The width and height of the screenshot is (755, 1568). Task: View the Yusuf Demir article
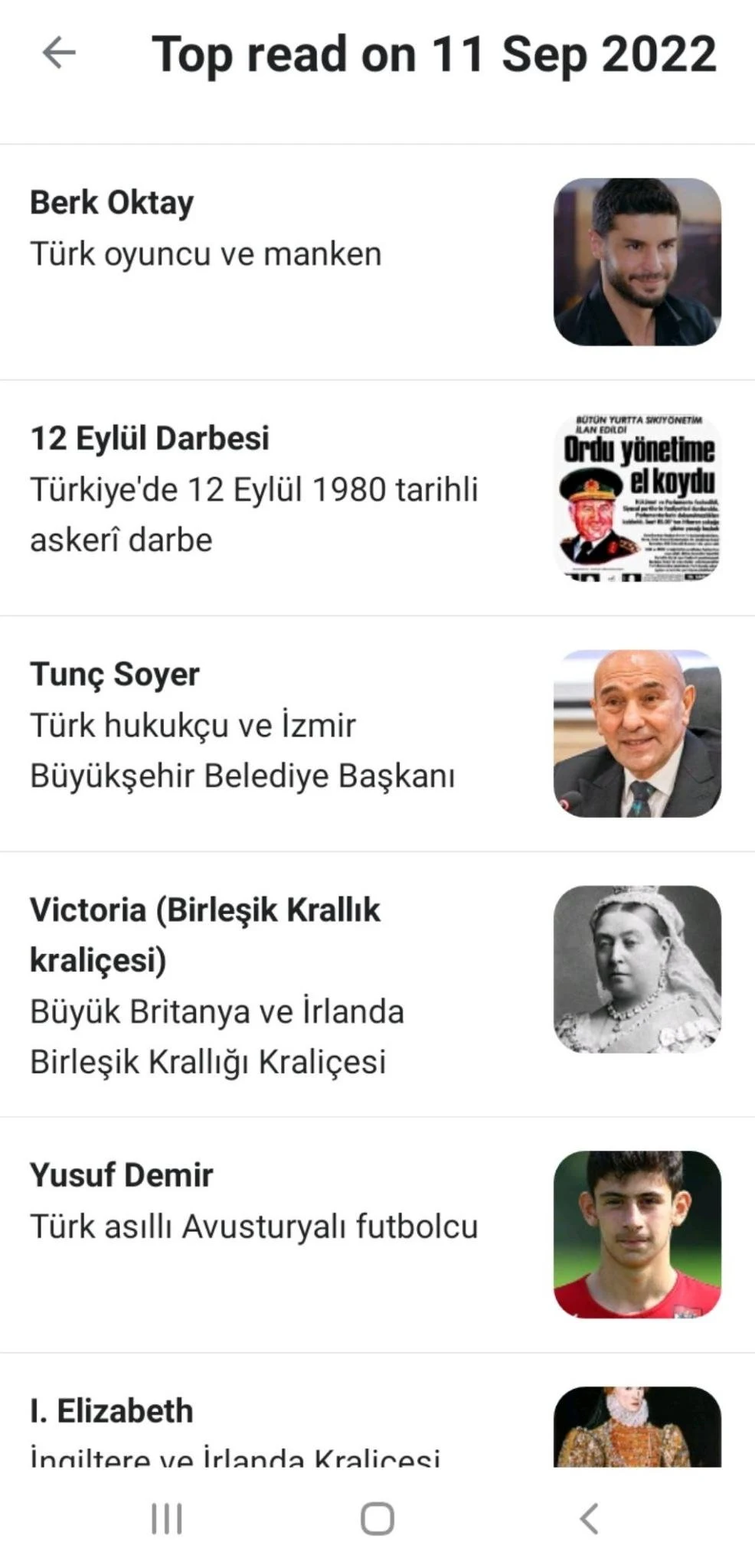[121, 1175]
